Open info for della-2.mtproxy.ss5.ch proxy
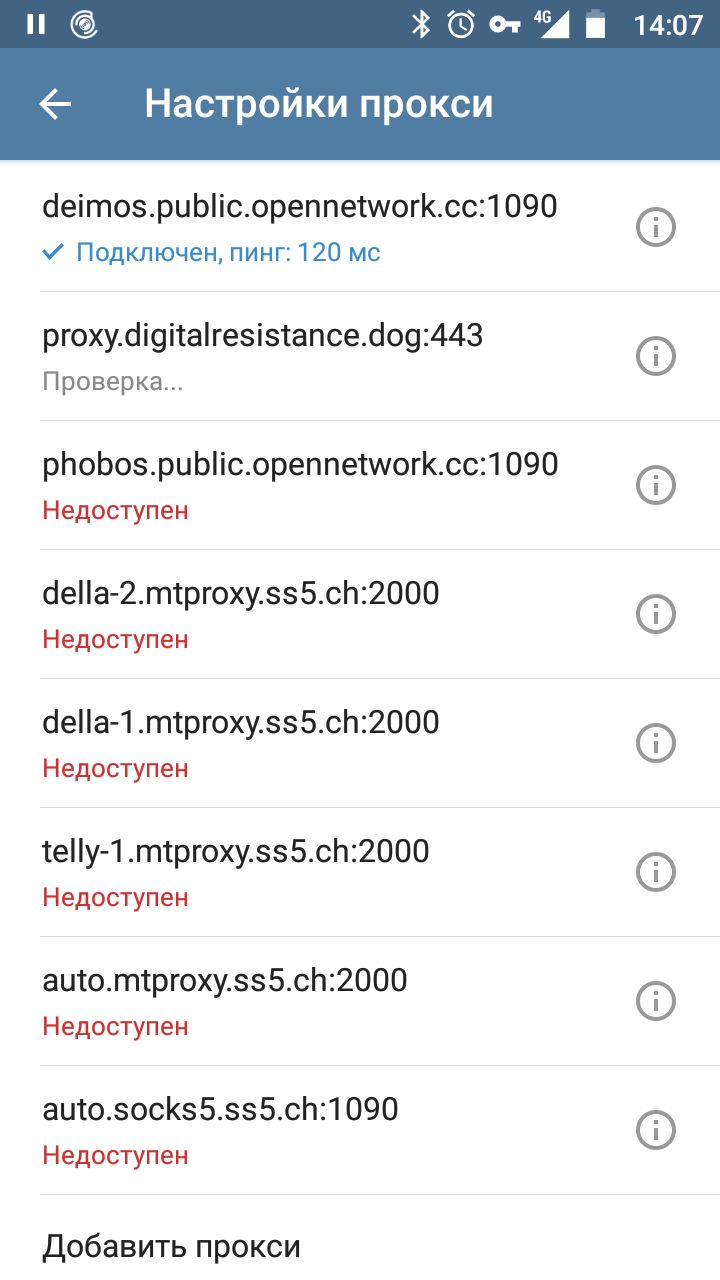 point(656,614)
